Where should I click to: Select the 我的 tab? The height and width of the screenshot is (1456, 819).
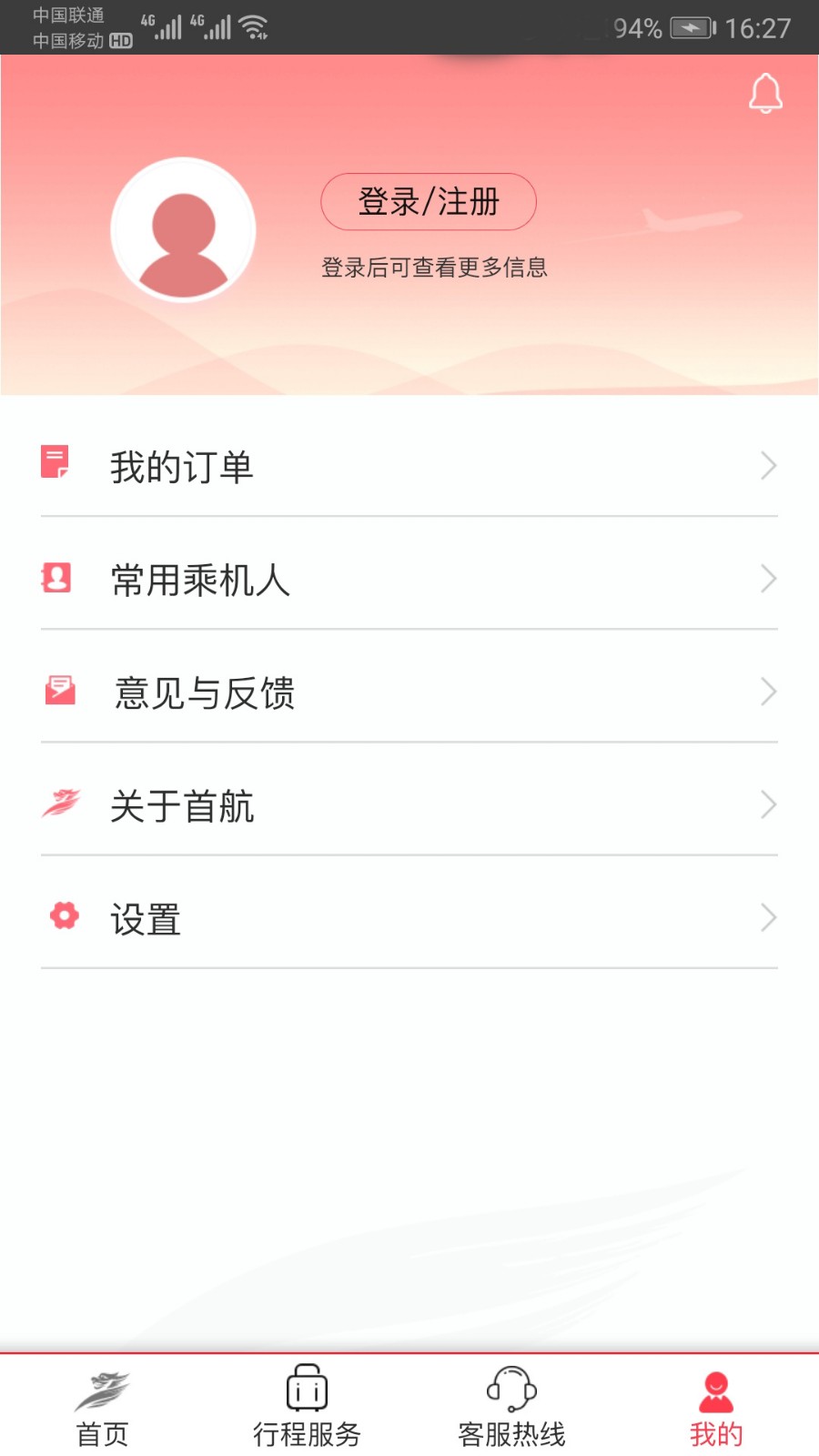coord(716,1409)
